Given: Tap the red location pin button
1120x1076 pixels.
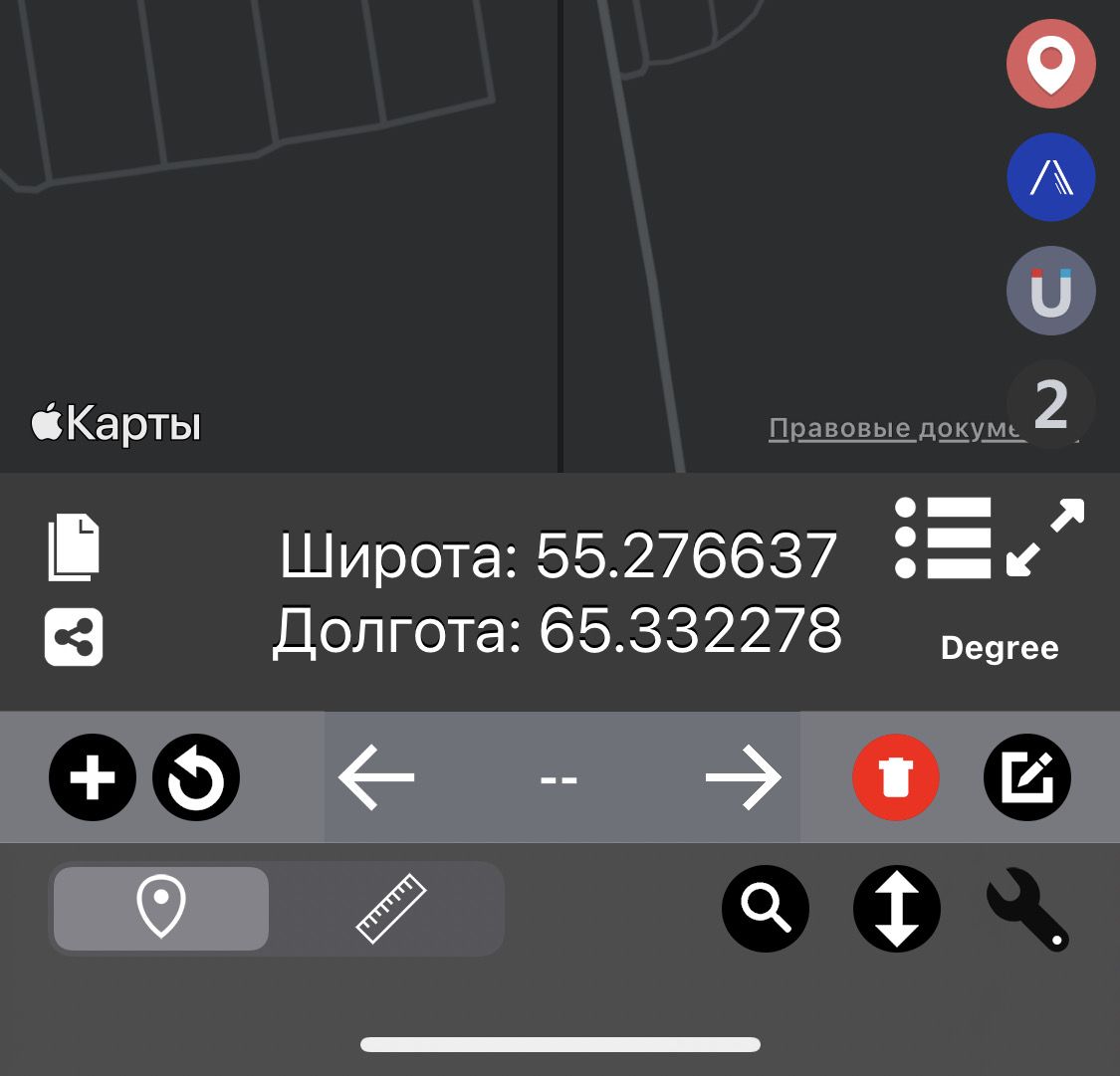Looking at the screenshot, I should pyautogui.click(x=1051, y=63).
